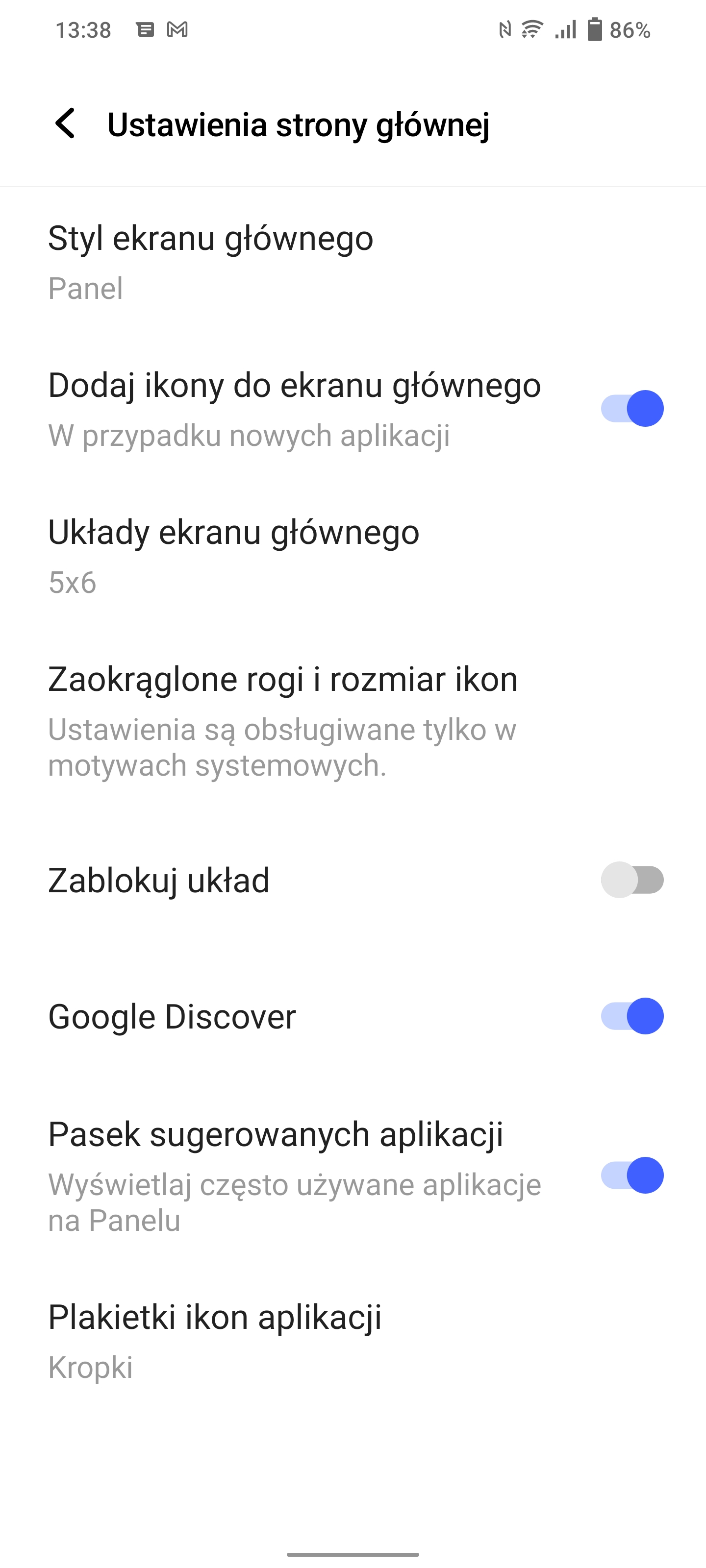Open Styl ekranu głównego setting
Image resolution: width=706 pixels, height=1568 pixels.
point(210,262)
